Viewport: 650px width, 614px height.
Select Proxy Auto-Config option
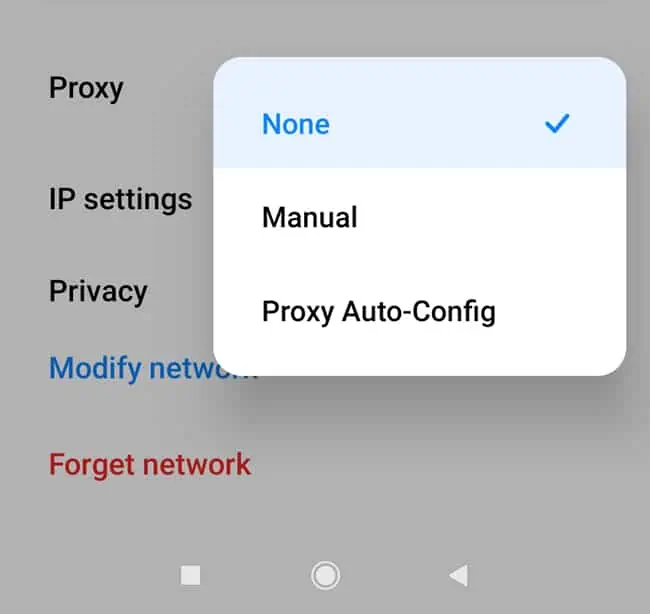pos(378,311)
